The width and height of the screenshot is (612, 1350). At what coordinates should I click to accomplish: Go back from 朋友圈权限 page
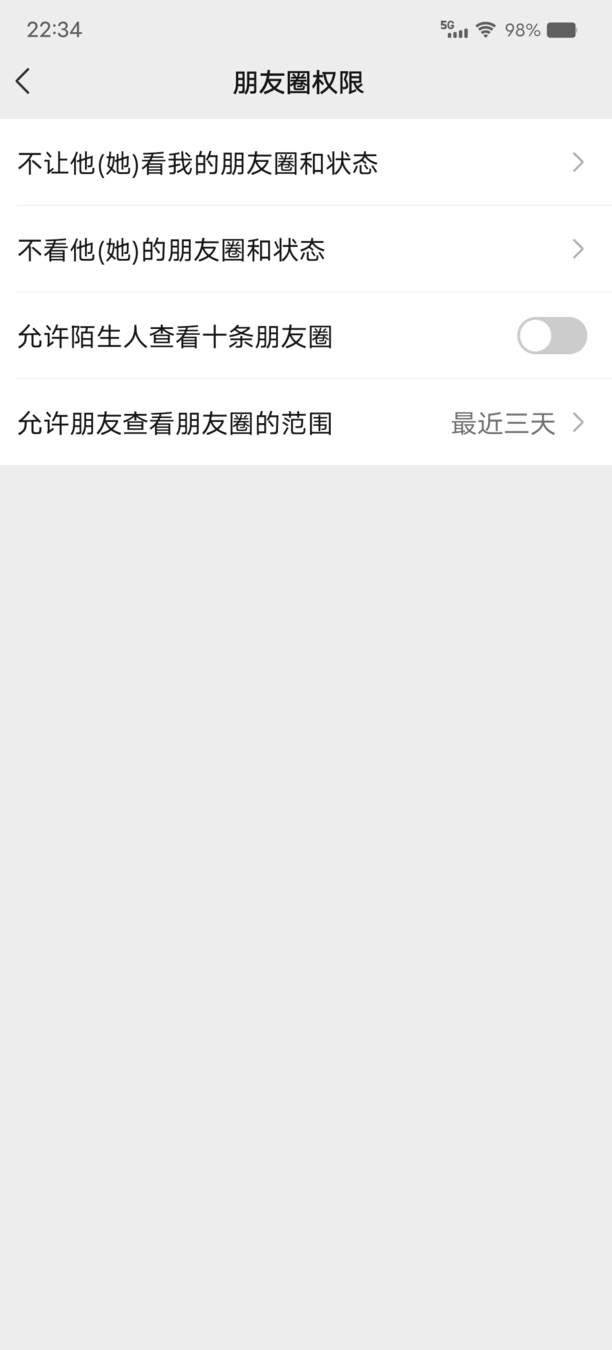24,82
